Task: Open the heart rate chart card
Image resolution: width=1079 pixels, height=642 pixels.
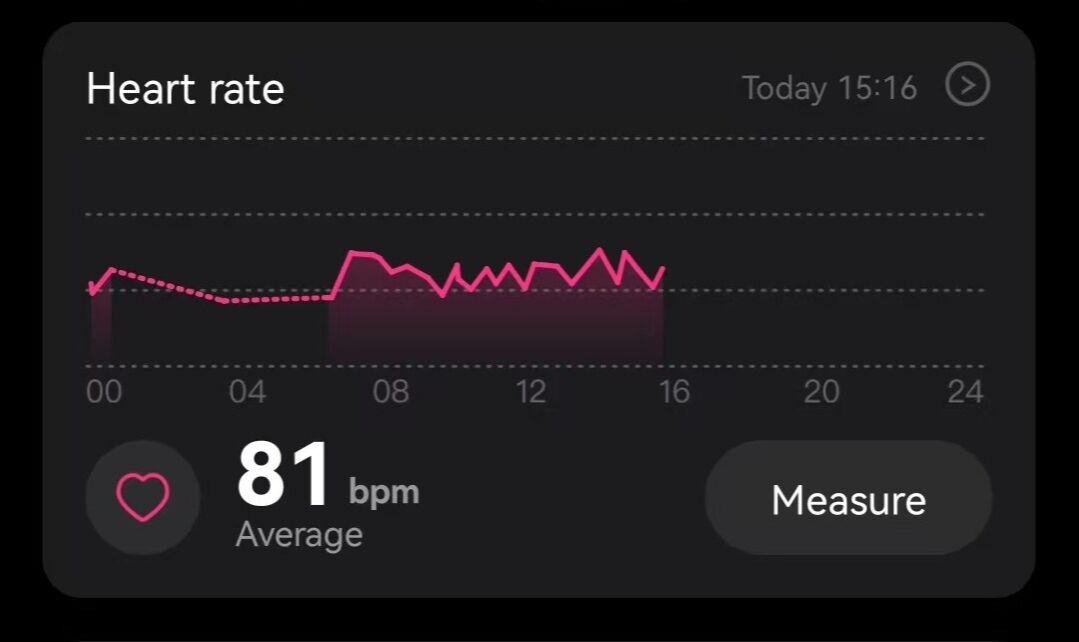Action: point(535,290)
